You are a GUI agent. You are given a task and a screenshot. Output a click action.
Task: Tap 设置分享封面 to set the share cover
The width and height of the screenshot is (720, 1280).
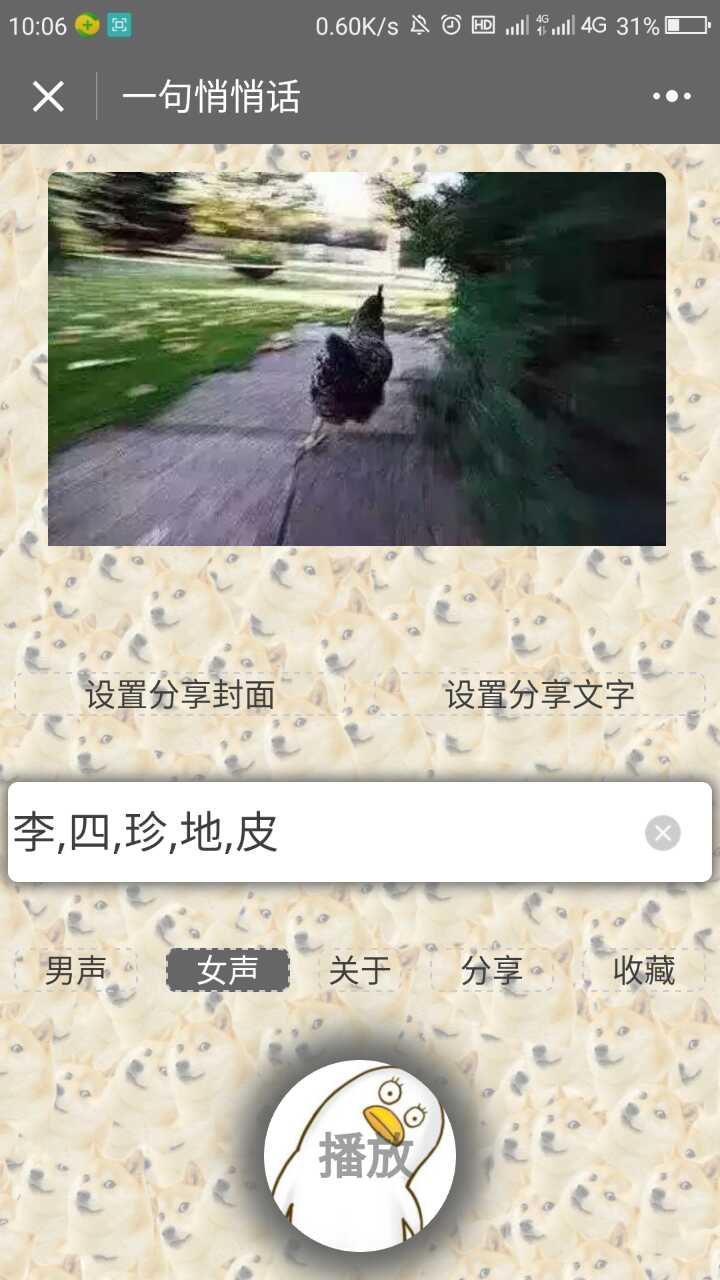pos(180,694)
